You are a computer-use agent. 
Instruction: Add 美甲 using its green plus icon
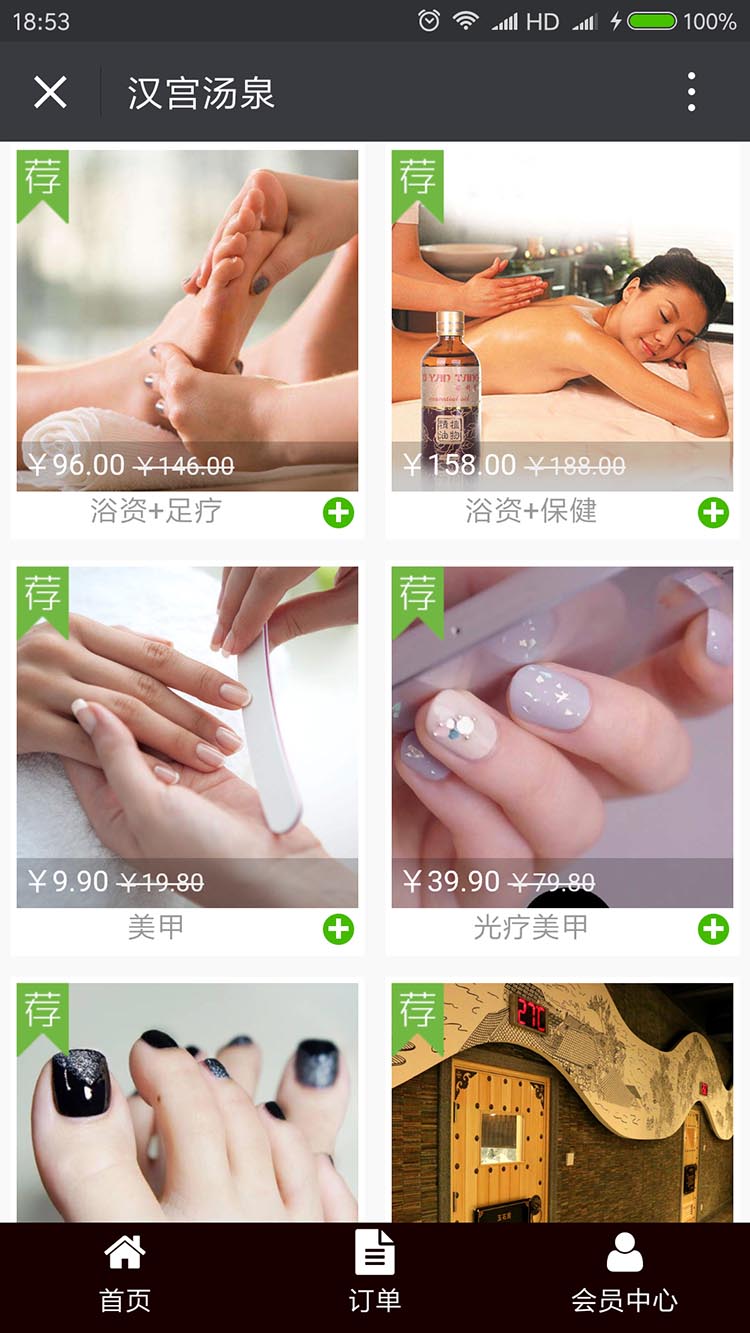point(338,929)
